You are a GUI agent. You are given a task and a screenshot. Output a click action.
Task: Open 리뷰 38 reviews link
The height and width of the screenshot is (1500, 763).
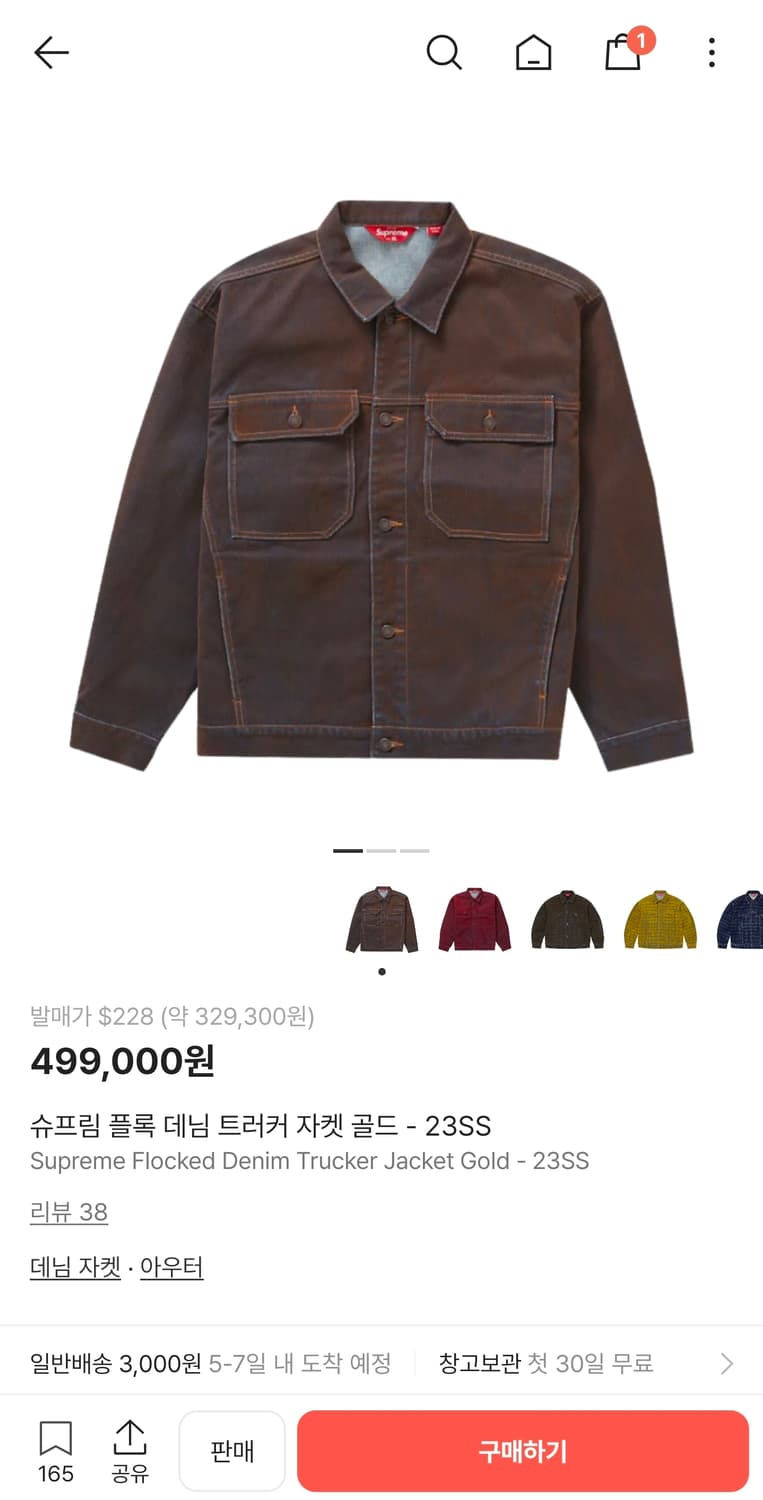[69, 1212]
